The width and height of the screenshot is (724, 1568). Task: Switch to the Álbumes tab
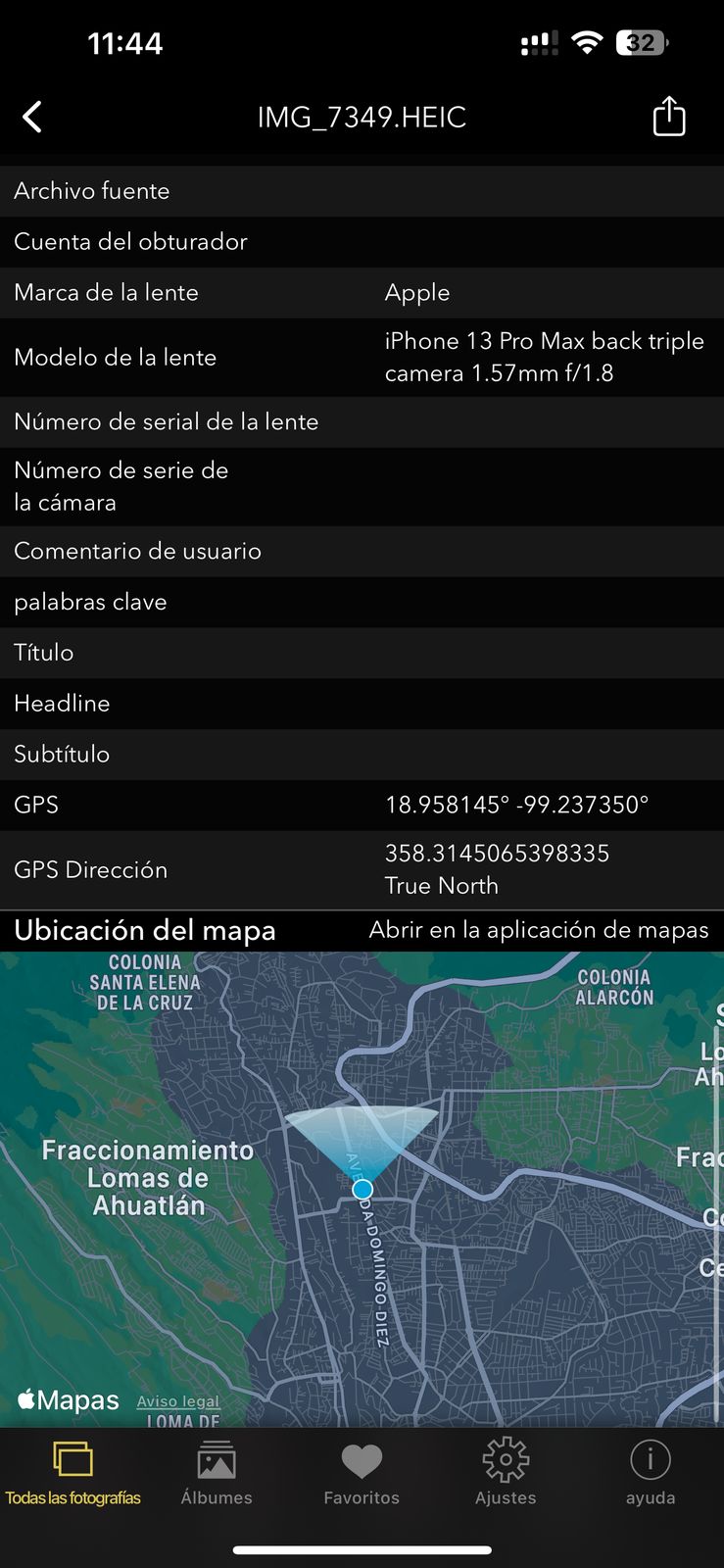coord(217,1474)
